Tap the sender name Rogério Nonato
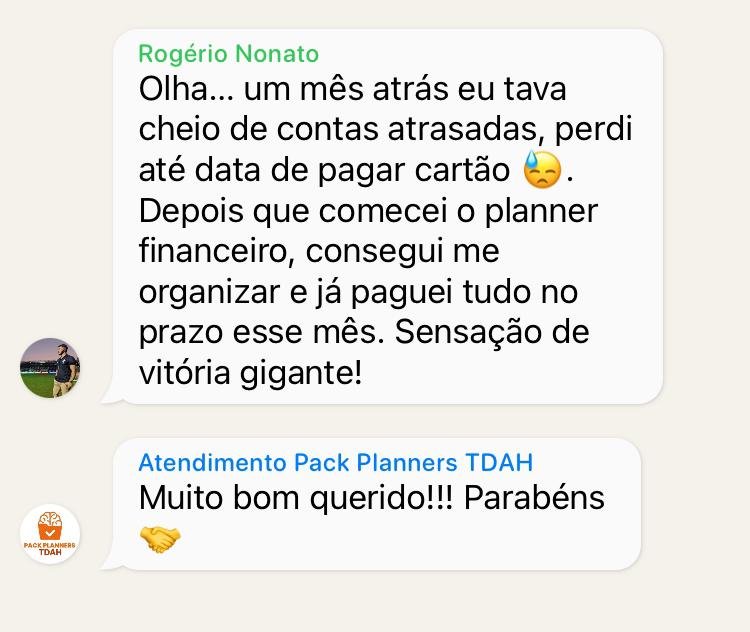Image resolution: width=750 pixels, height=632 pixels. pos(229,54)
